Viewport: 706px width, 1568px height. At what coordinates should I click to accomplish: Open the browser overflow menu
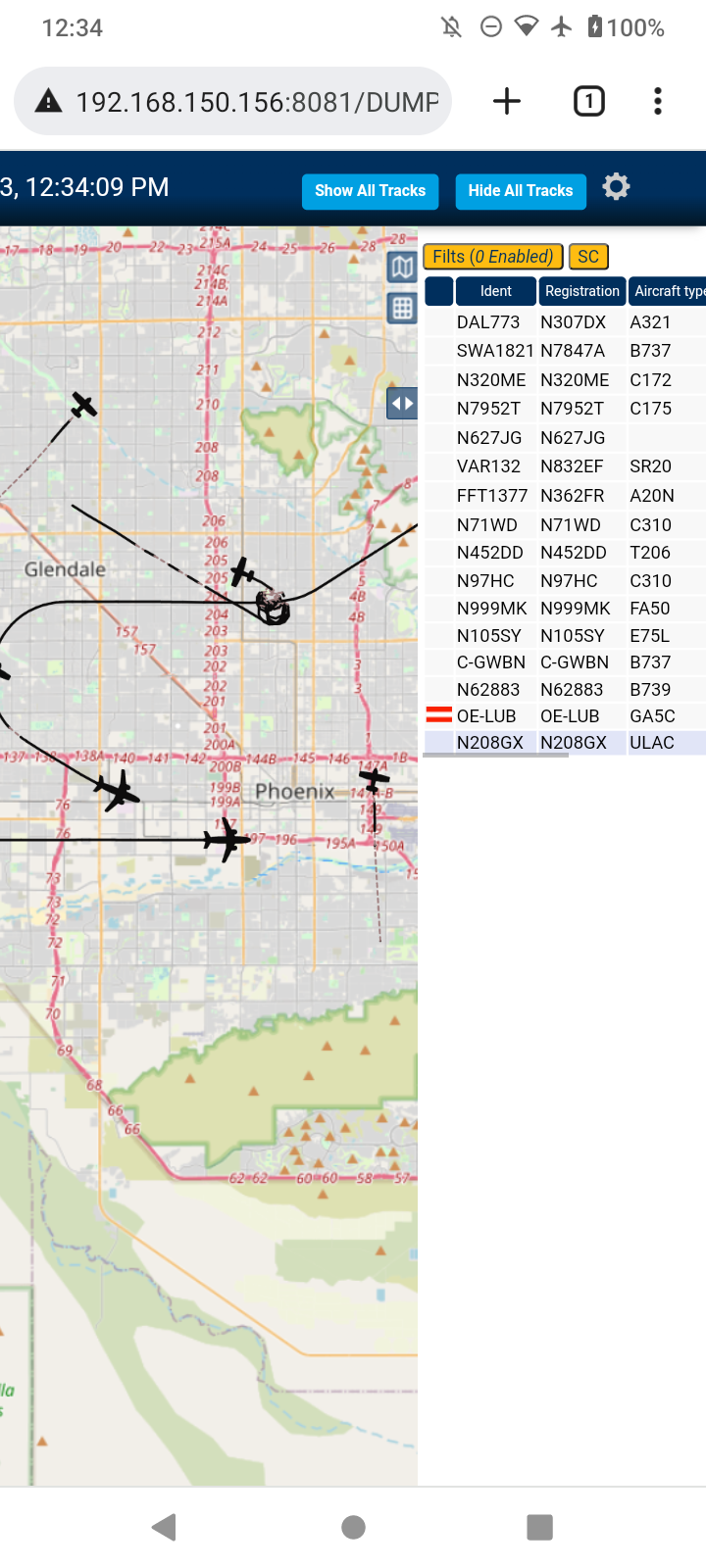pos(658,101)
